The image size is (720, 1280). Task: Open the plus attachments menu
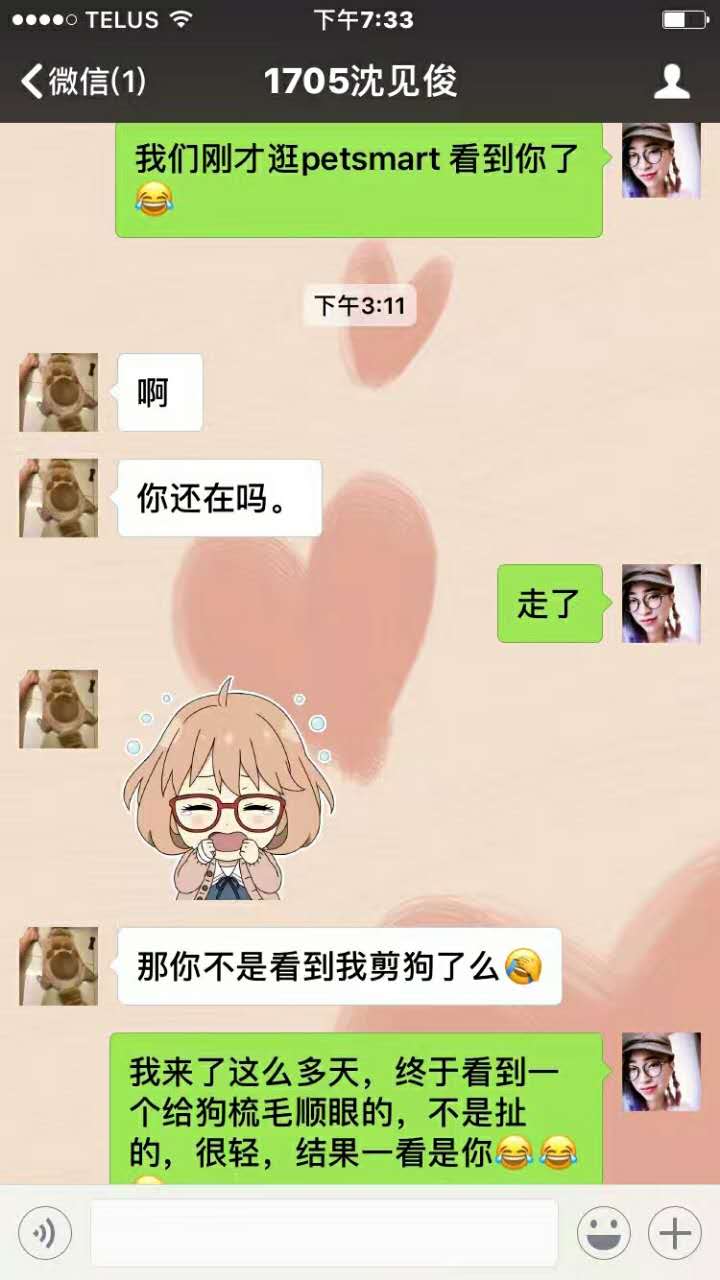tap(675, 1233)
